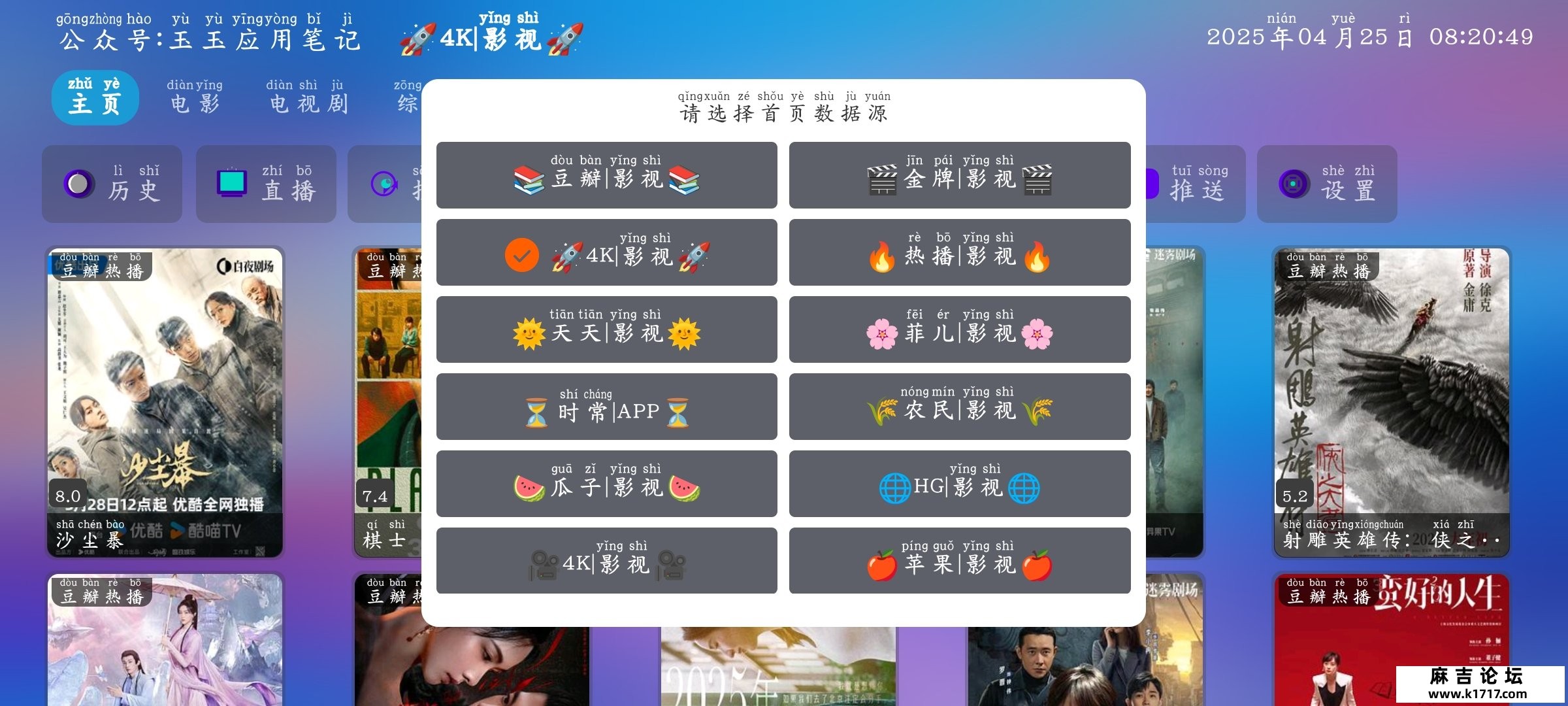The image size is (1568, 706).
Task: Pick the 农民|影视 source
Action: pyautogui.click(x=959, y=407)
